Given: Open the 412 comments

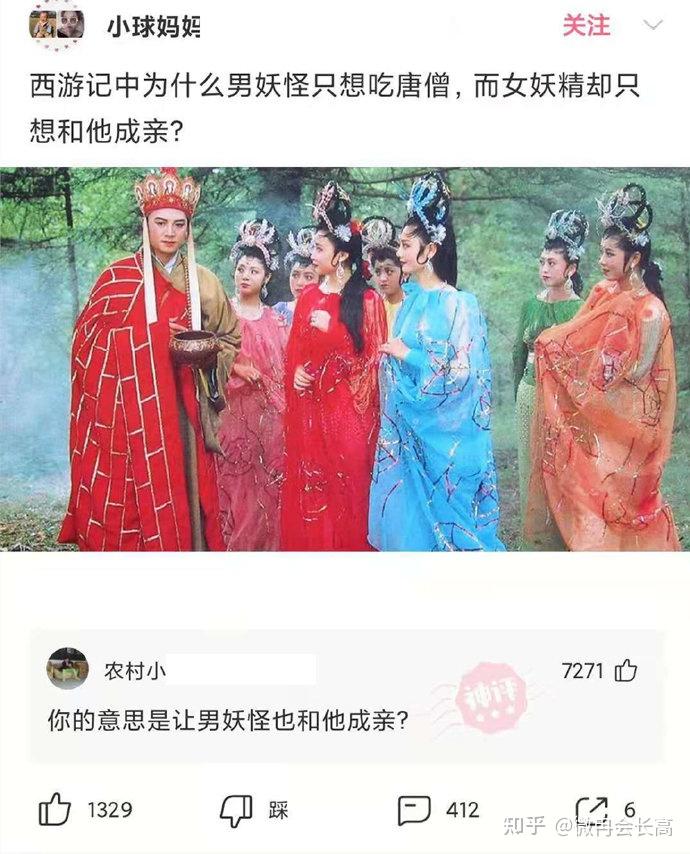Looking at the screenshot, I should tap(414, 810).
